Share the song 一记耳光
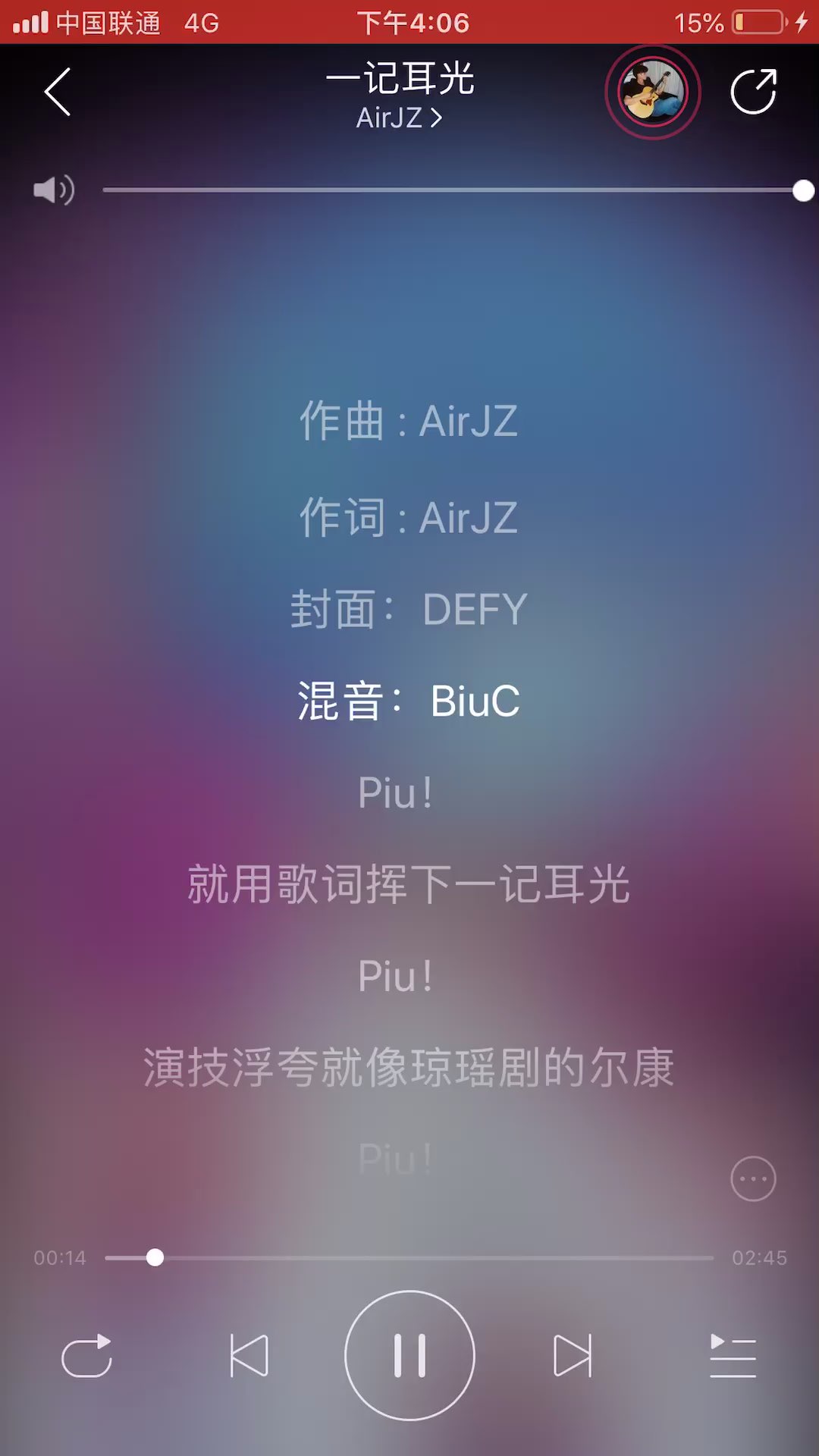819x1456 pixels. pyautogui.click(x=753, y=92)
